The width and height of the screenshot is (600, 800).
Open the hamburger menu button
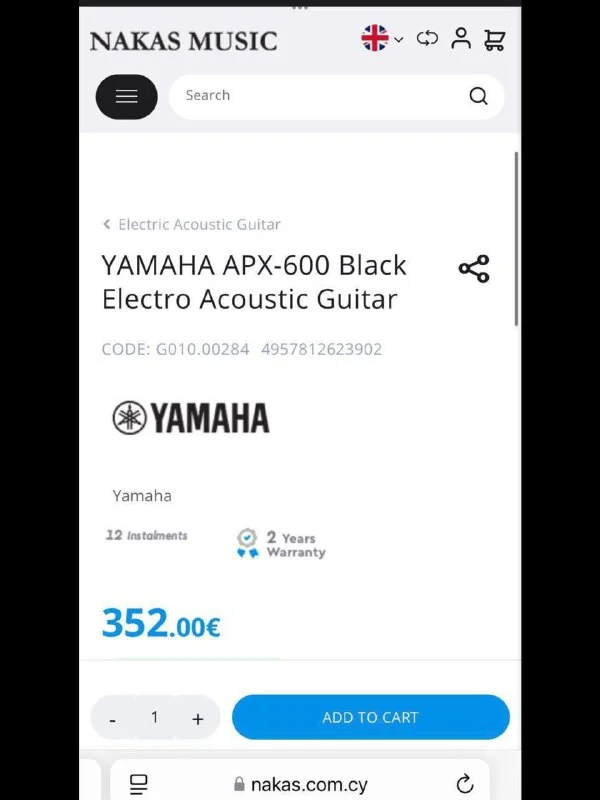pos(126,97)
